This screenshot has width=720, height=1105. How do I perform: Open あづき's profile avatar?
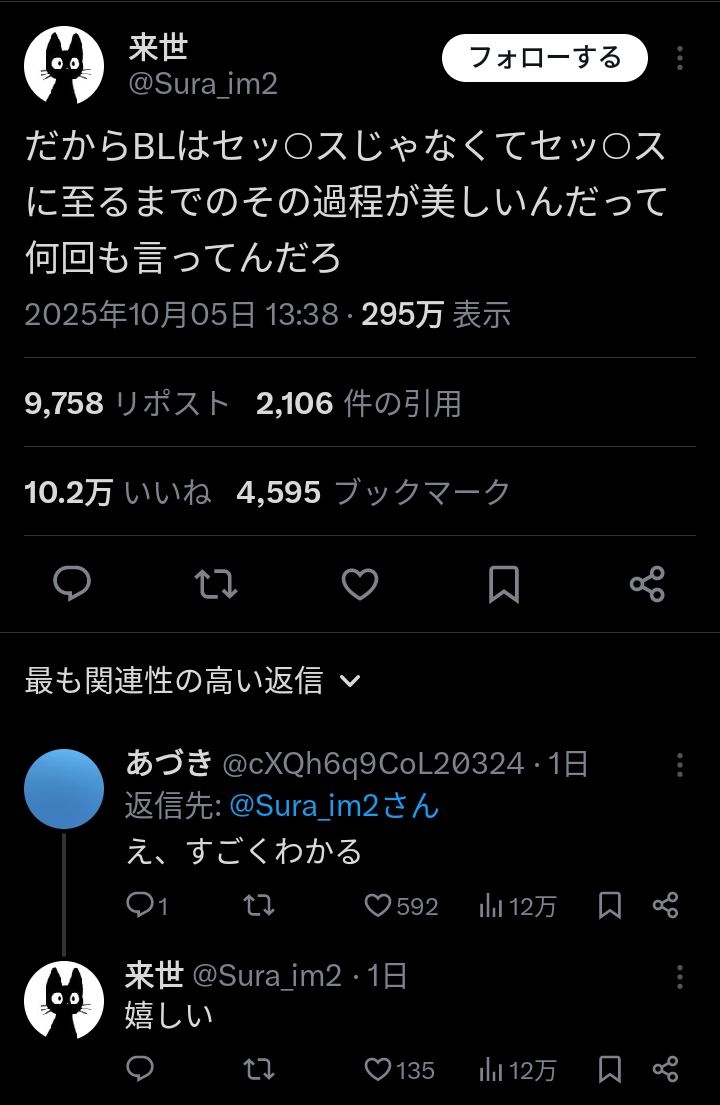[x=64, y=789]
